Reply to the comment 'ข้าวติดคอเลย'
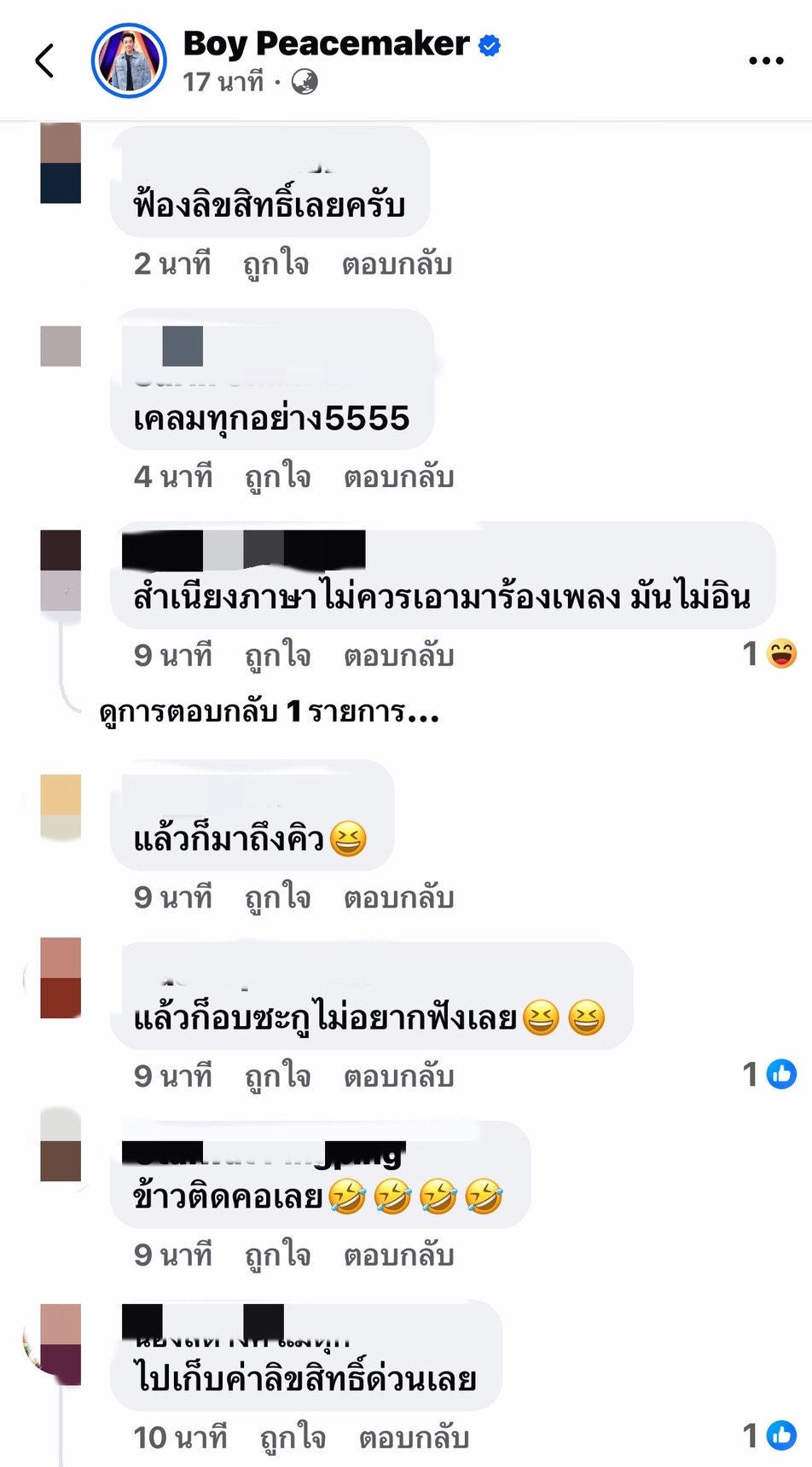 398,1255
